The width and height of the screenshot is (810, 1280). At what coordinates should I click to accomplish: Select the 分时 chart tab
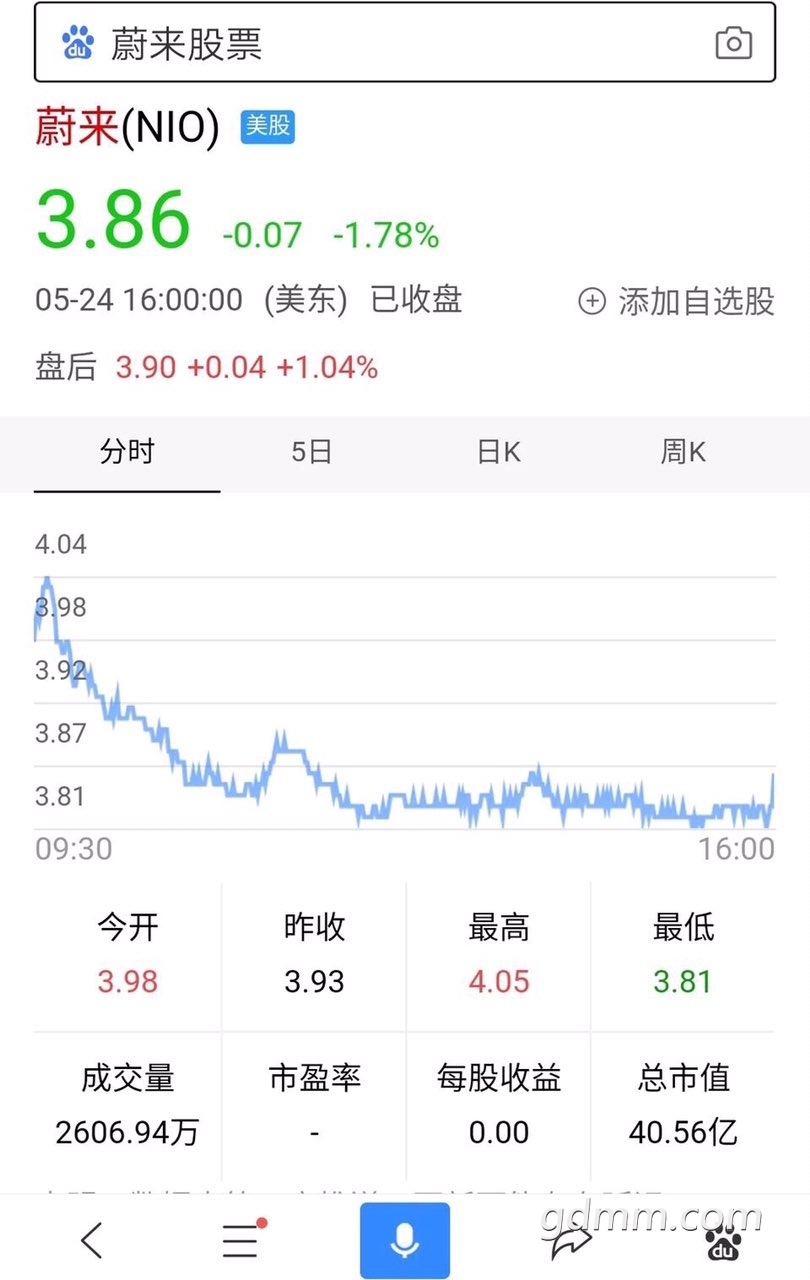[x=127, y=452]
